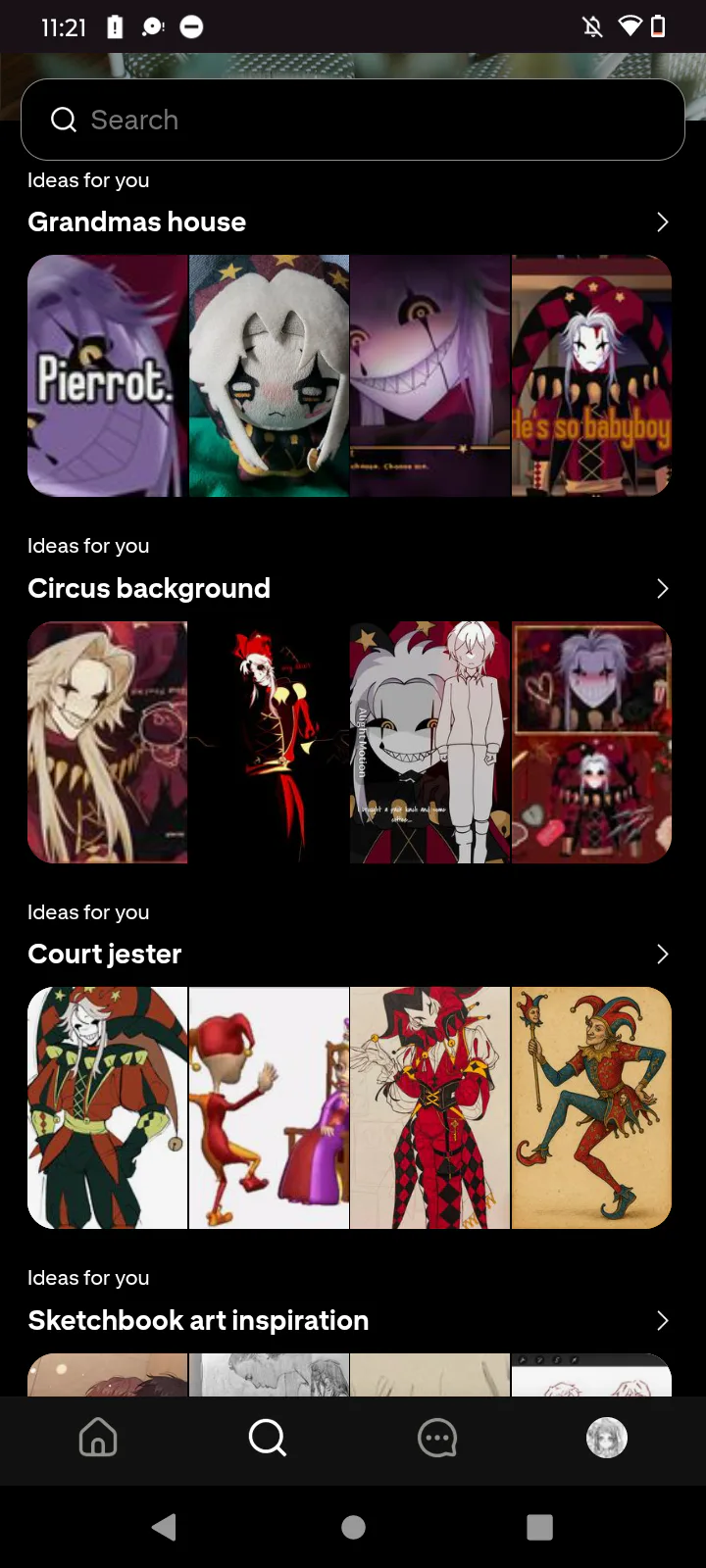
Task: Tap the system back button
Action: [165, 1527]
